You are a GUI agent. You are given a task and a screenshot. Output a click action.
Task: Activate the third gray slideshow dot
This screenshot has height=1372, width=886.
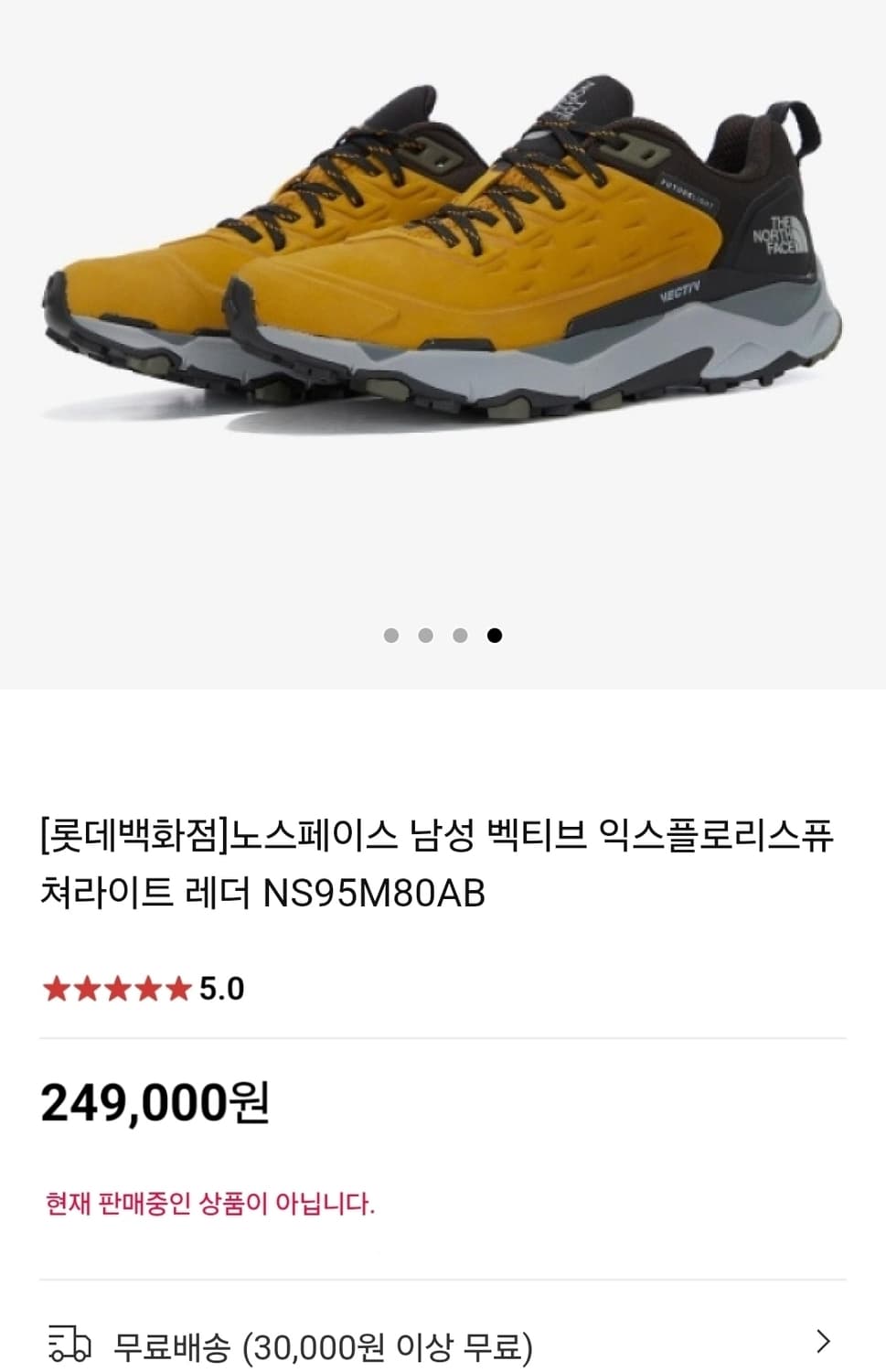coord(458,634)
